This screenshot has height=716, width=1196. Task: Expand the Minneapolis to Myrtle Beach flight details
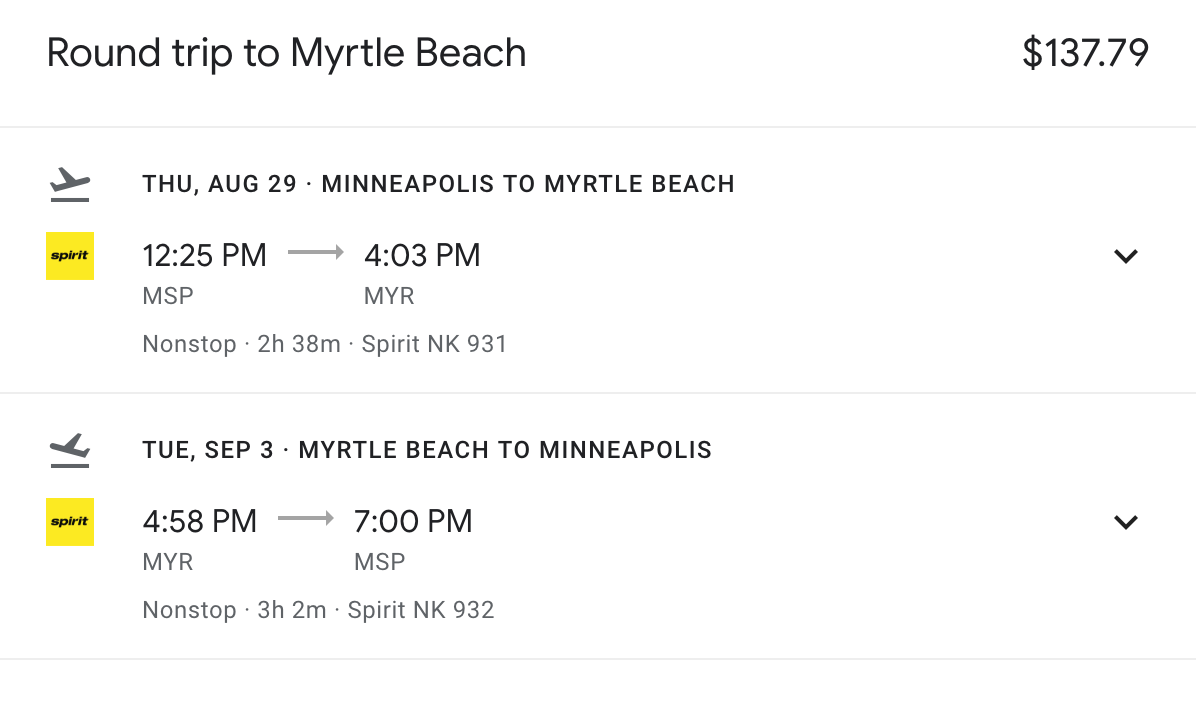[x=1126, y=256]
